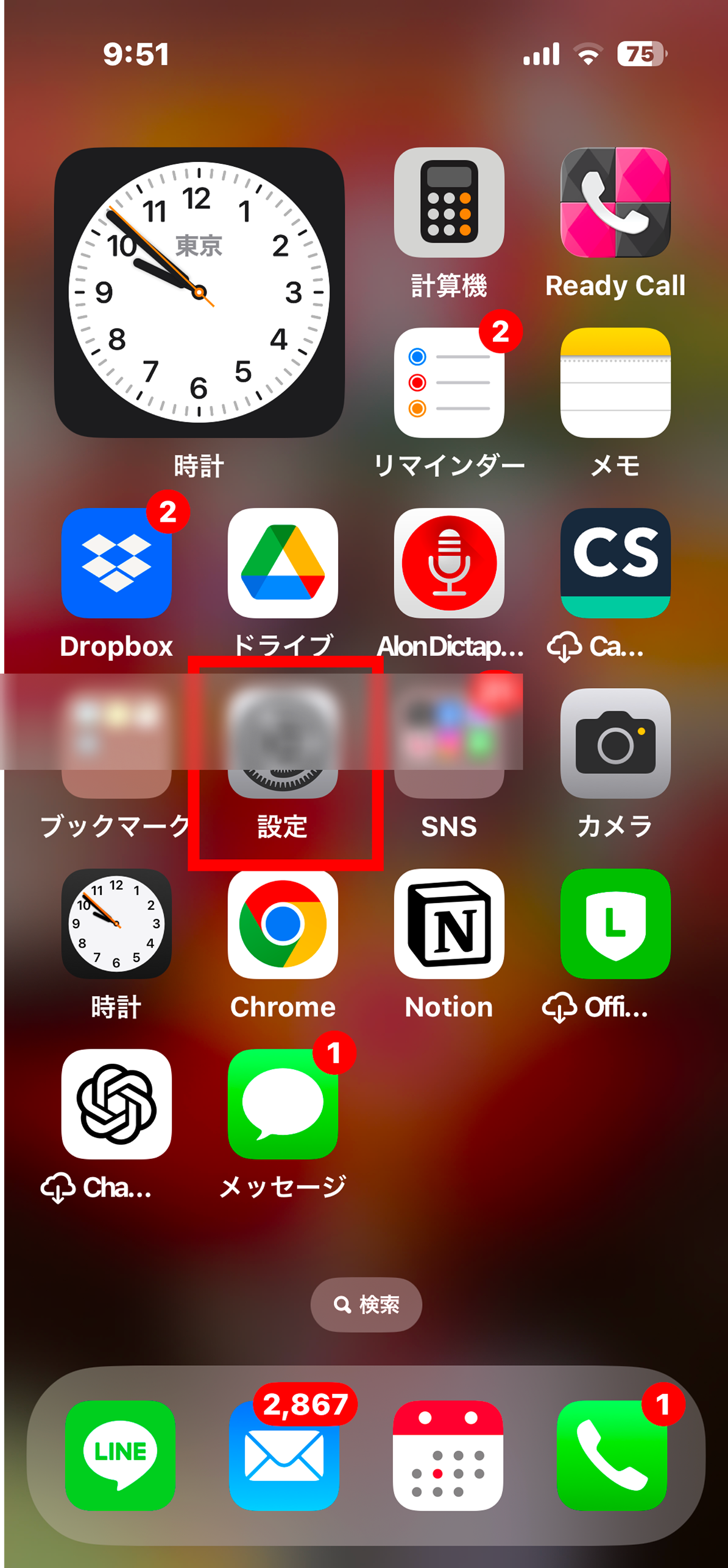Open the Phone app in dock
Screen dimensions: 728x1568
pyautogui.click(x=612, y=1455)
